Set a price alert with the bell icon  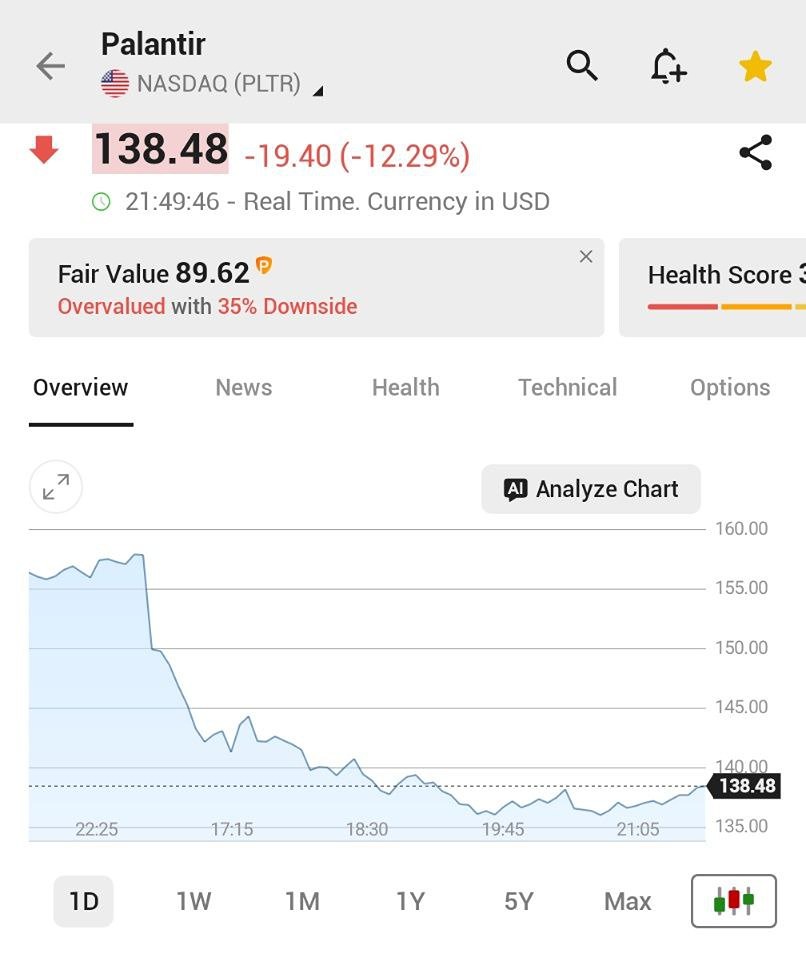[668, 65]
